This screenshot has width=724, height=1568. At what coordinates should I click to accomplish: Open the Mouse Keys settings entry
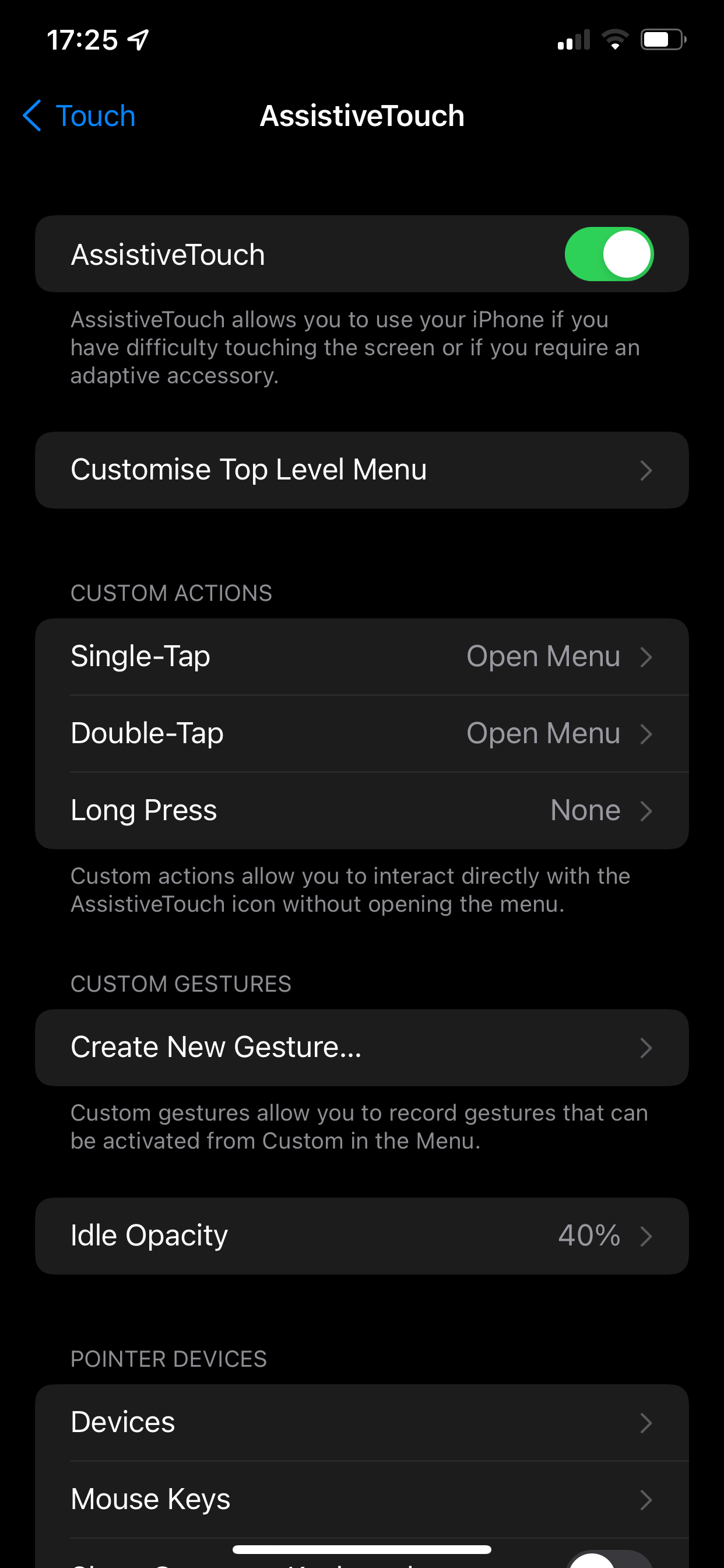[x=362, y=1499]
